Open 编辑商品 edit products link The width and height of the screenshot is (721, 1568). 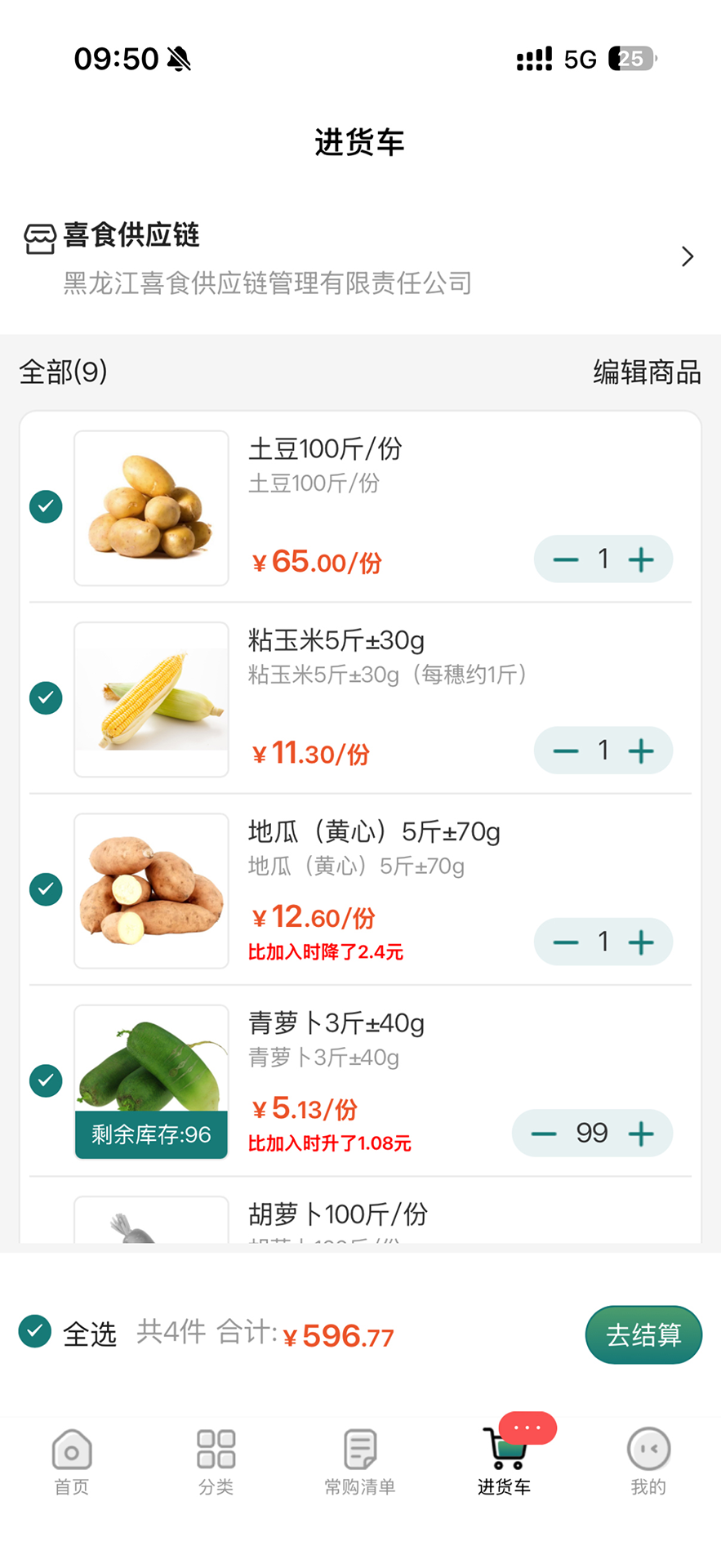tap(647, 372)
